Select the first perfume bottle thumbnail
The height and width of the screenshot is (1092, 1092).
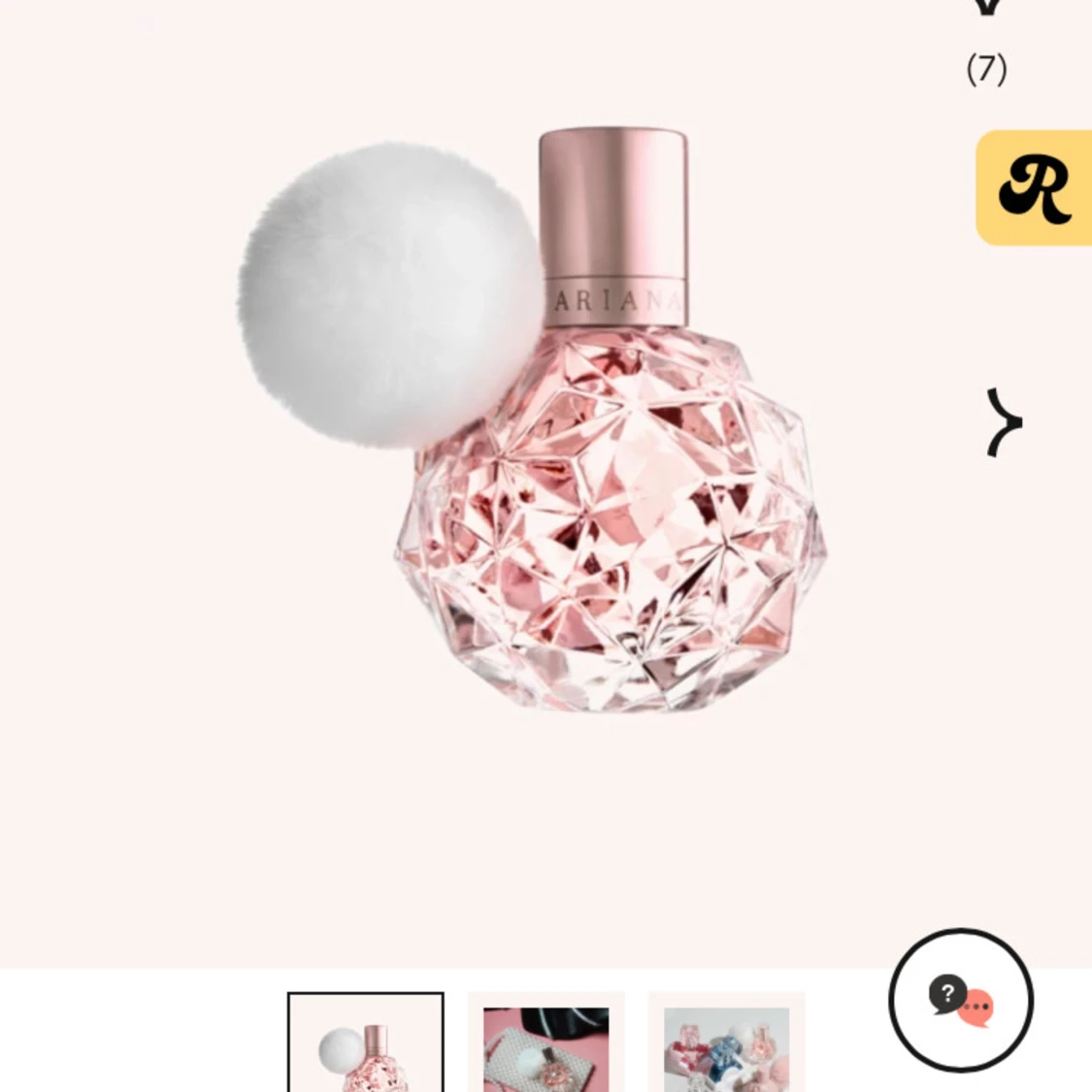coord(366,1043)
